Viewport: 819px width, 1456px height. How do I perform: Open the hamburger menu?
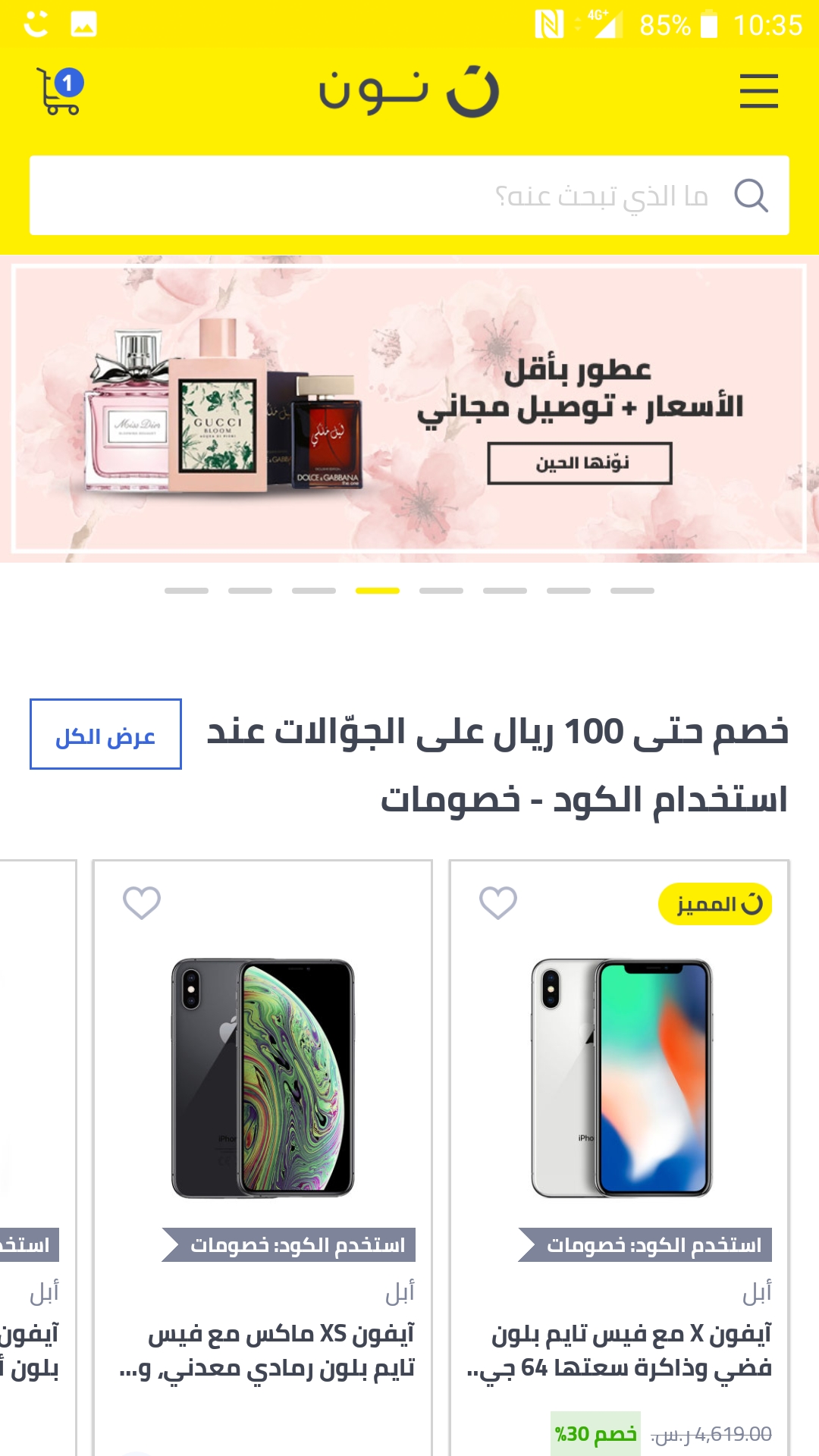[x=758, y=91]
